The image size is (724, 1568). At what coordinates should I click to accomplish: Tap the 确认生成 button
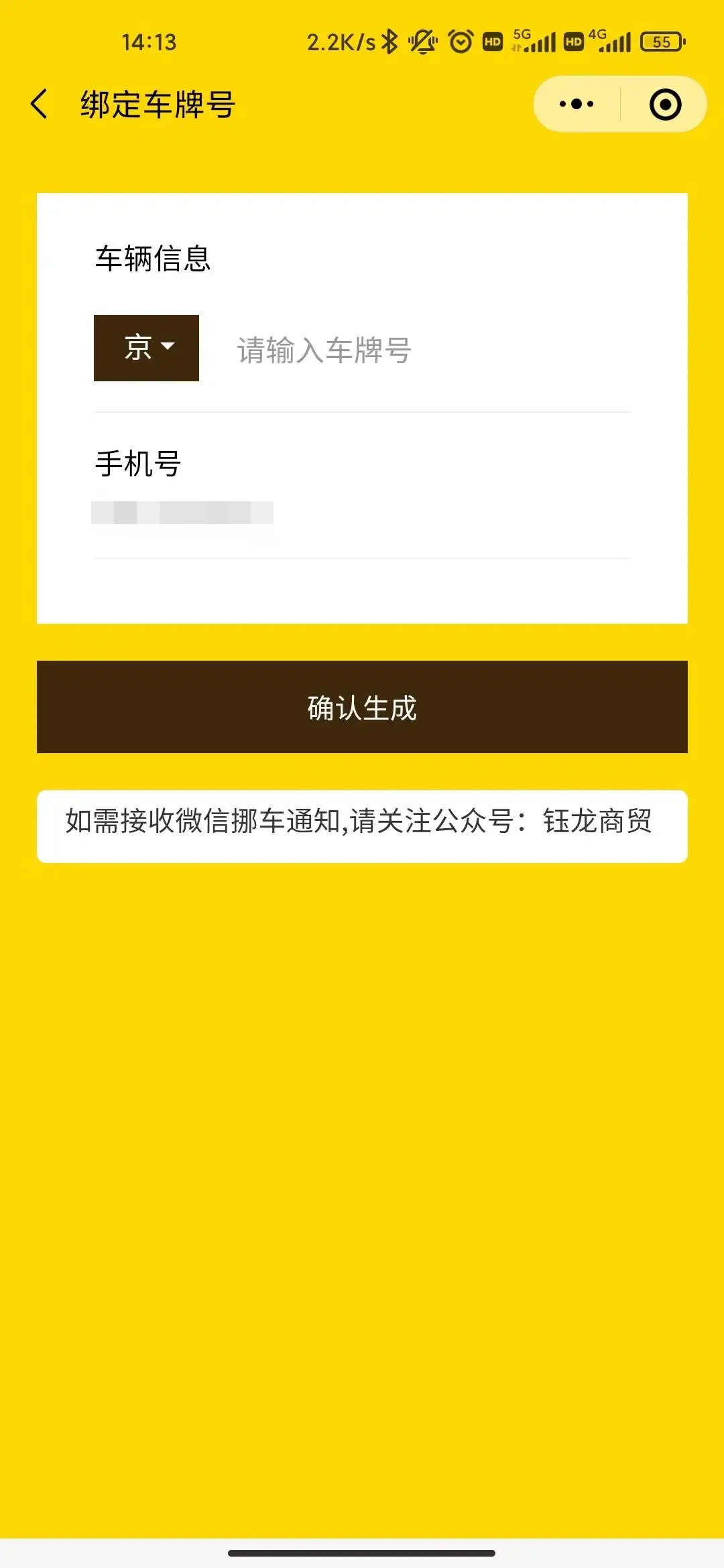[362, 707]
